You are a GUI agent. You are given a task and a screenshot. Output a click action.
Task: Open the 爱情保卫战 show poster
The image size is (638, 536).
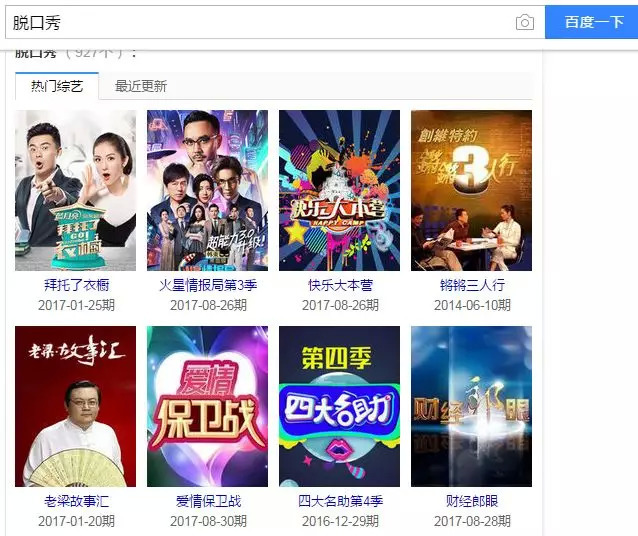tap(207, 406)
